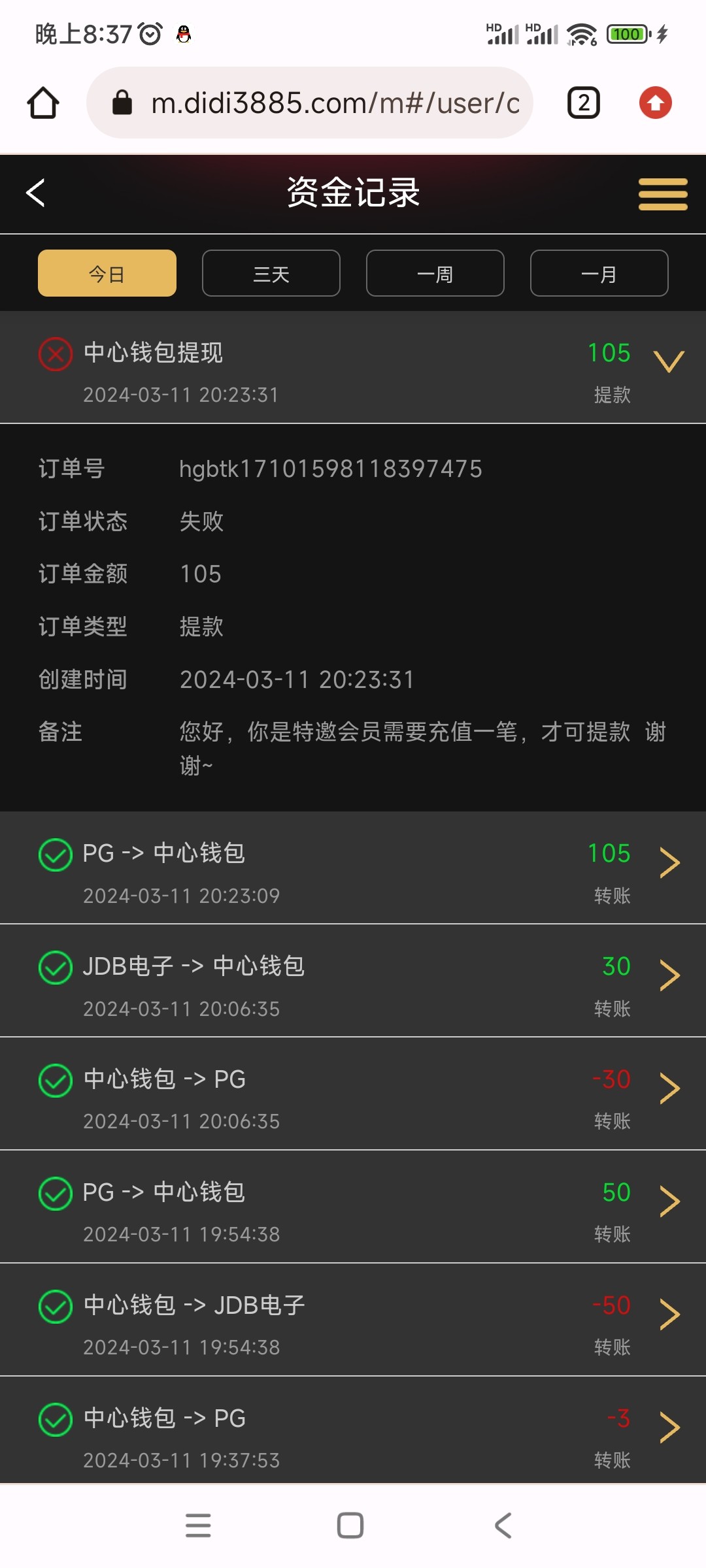706x1568 pixels.
Task: Select the 今日 filter
Action: 107,274
